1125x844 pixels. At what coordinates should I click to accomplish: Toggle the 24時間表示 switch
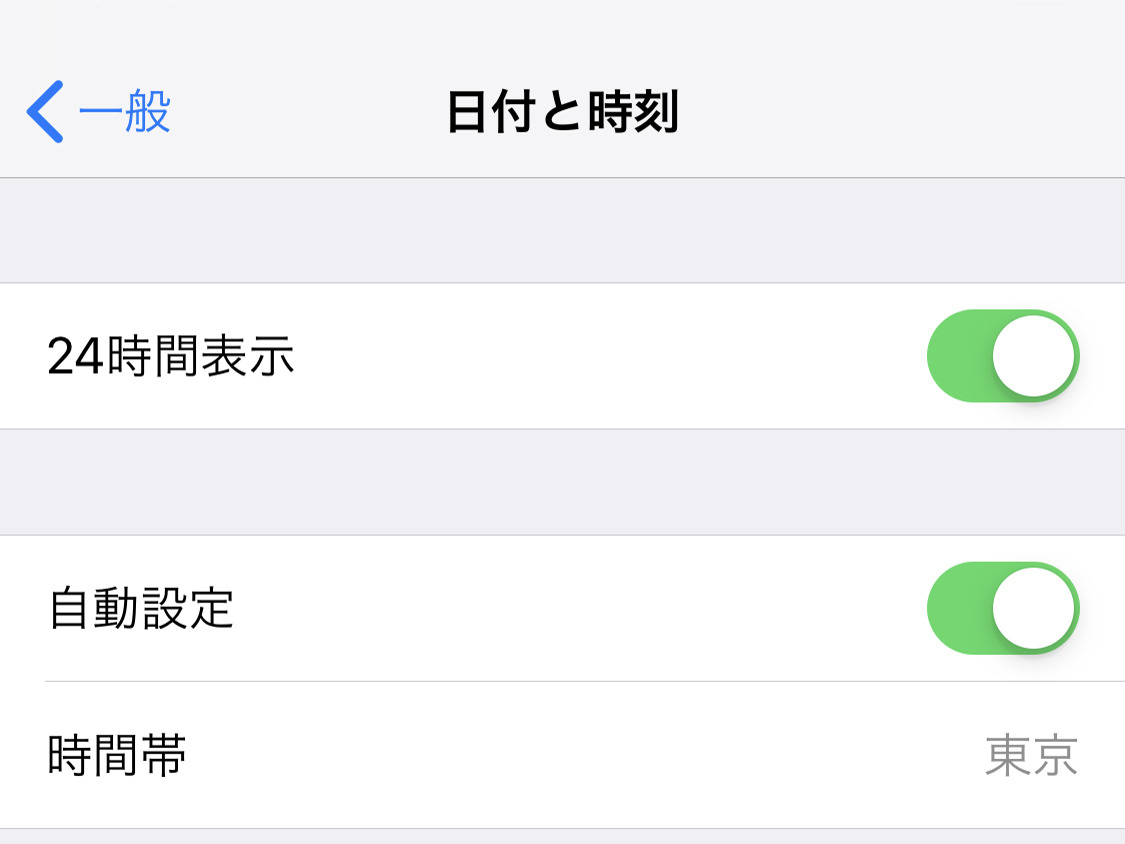click(x=1002, y=356)
